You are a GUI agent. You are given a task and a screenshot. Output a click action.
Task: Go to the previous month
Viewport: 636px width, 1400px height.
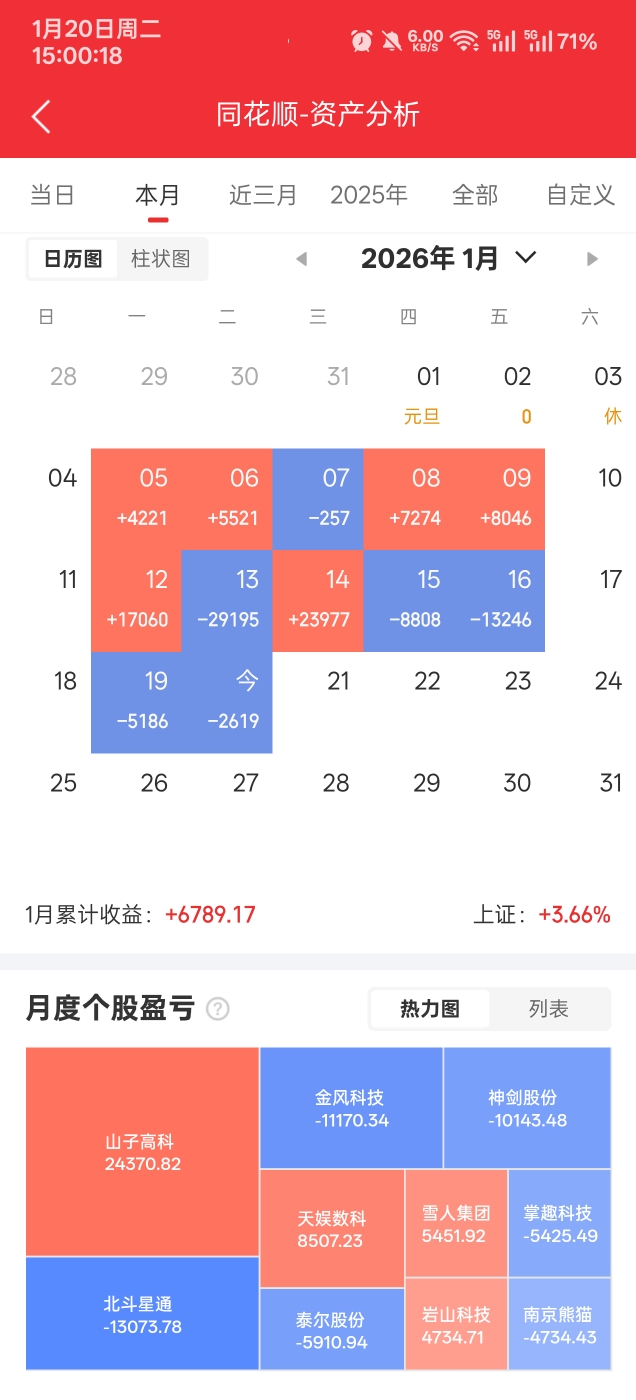[x=301, y=259]
